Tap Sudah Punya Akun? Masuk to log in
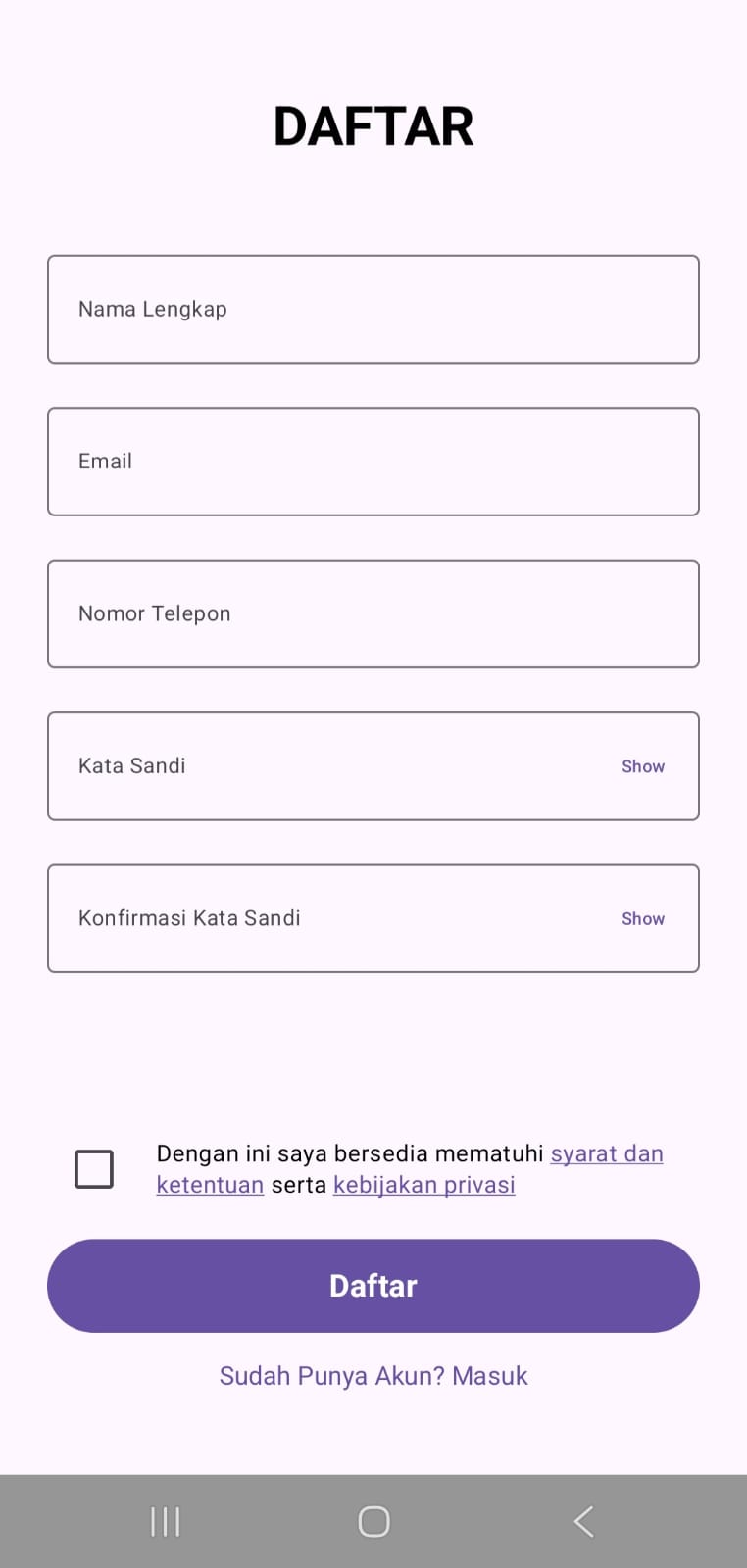 pos(373,1375)
